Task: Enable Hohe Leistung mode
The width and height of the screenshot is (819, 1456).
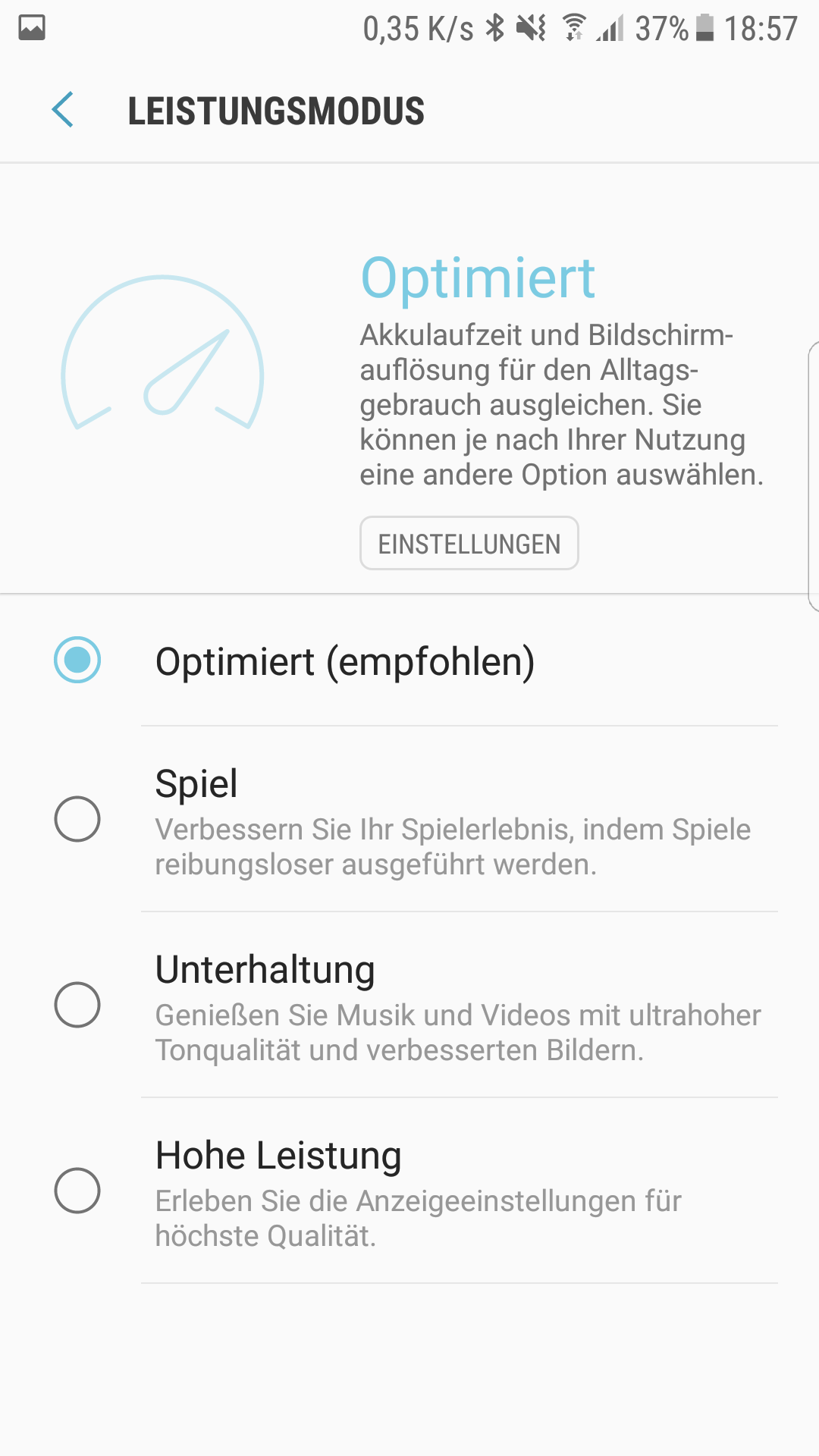Action: 77,1191
